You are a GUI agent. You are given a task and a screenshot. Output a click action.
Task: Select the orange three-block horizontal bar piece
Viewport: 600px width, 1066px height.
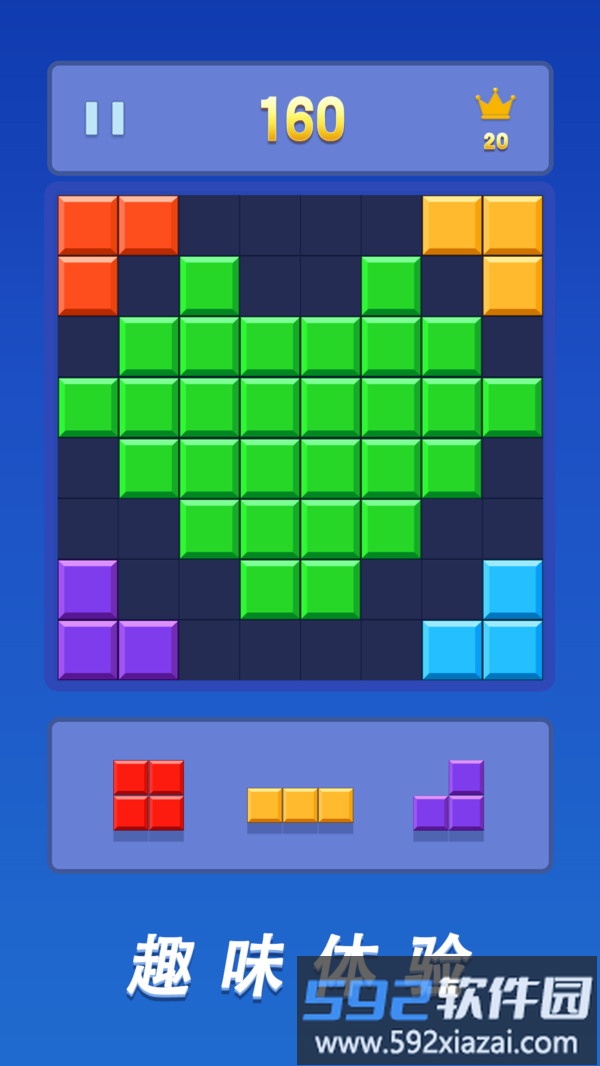(300, 805)
